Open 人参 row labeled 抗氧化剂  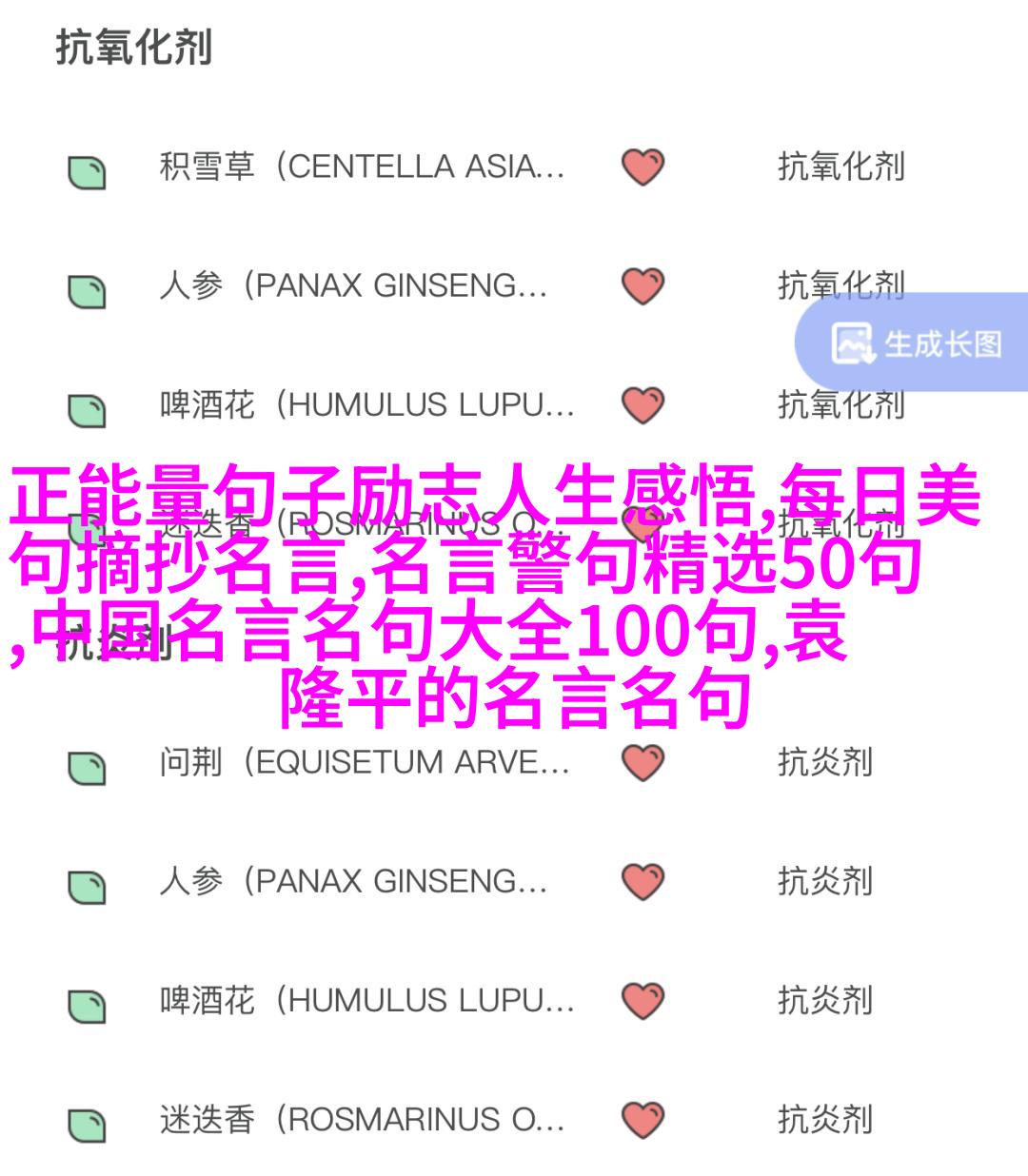click(352, 286)
